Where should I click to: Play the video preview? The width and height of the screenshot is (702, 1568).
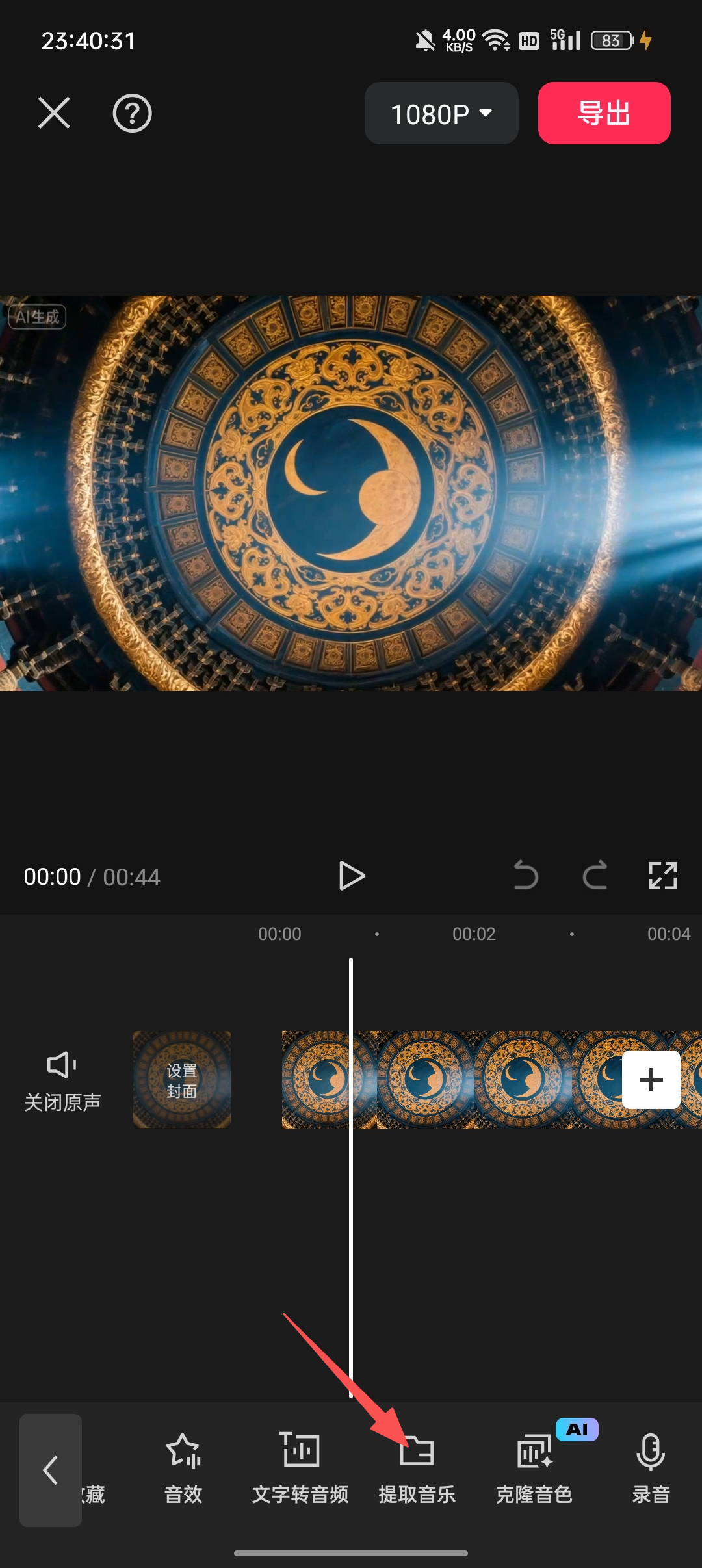point(352,876)
